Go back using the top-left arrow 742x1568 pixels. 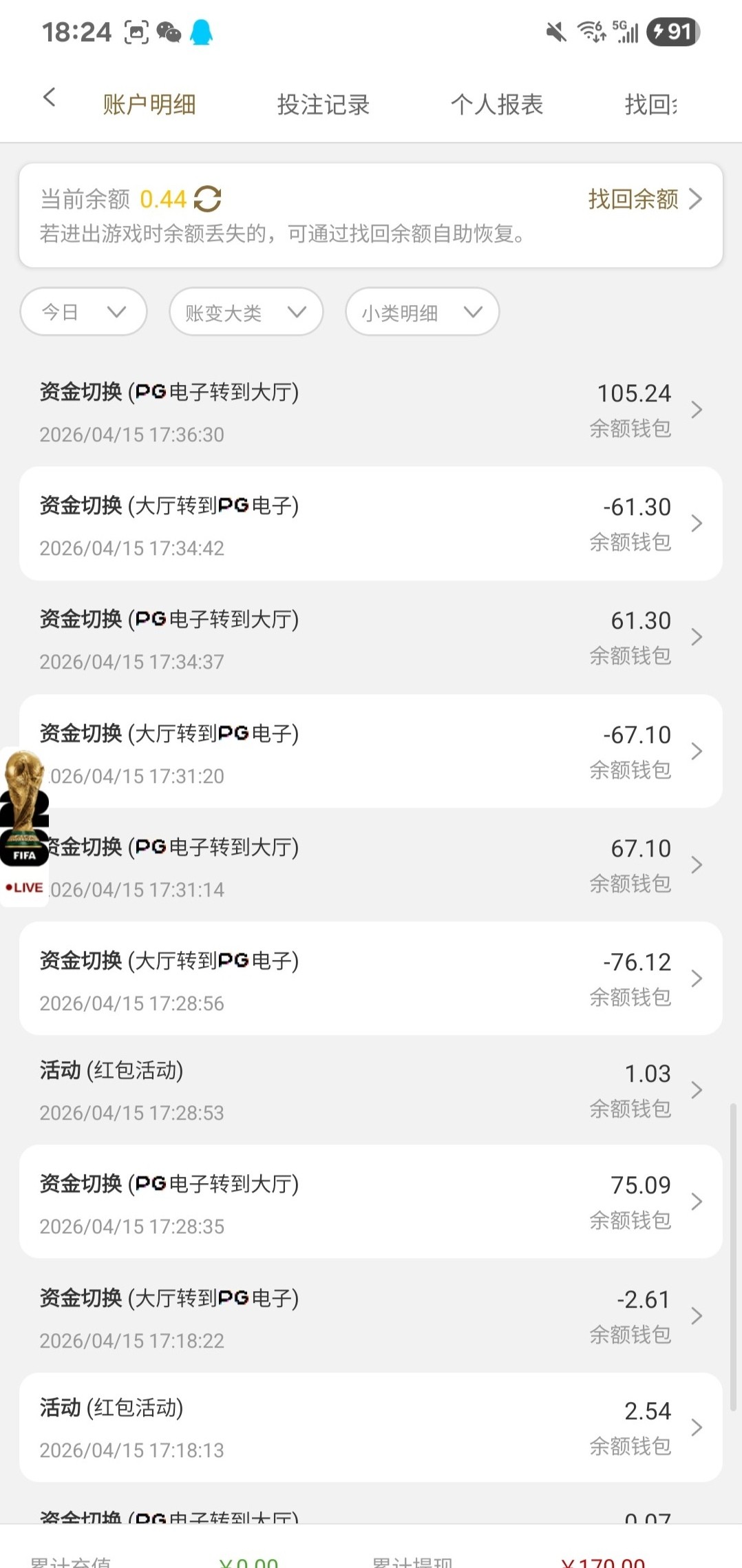click(49, 98)
